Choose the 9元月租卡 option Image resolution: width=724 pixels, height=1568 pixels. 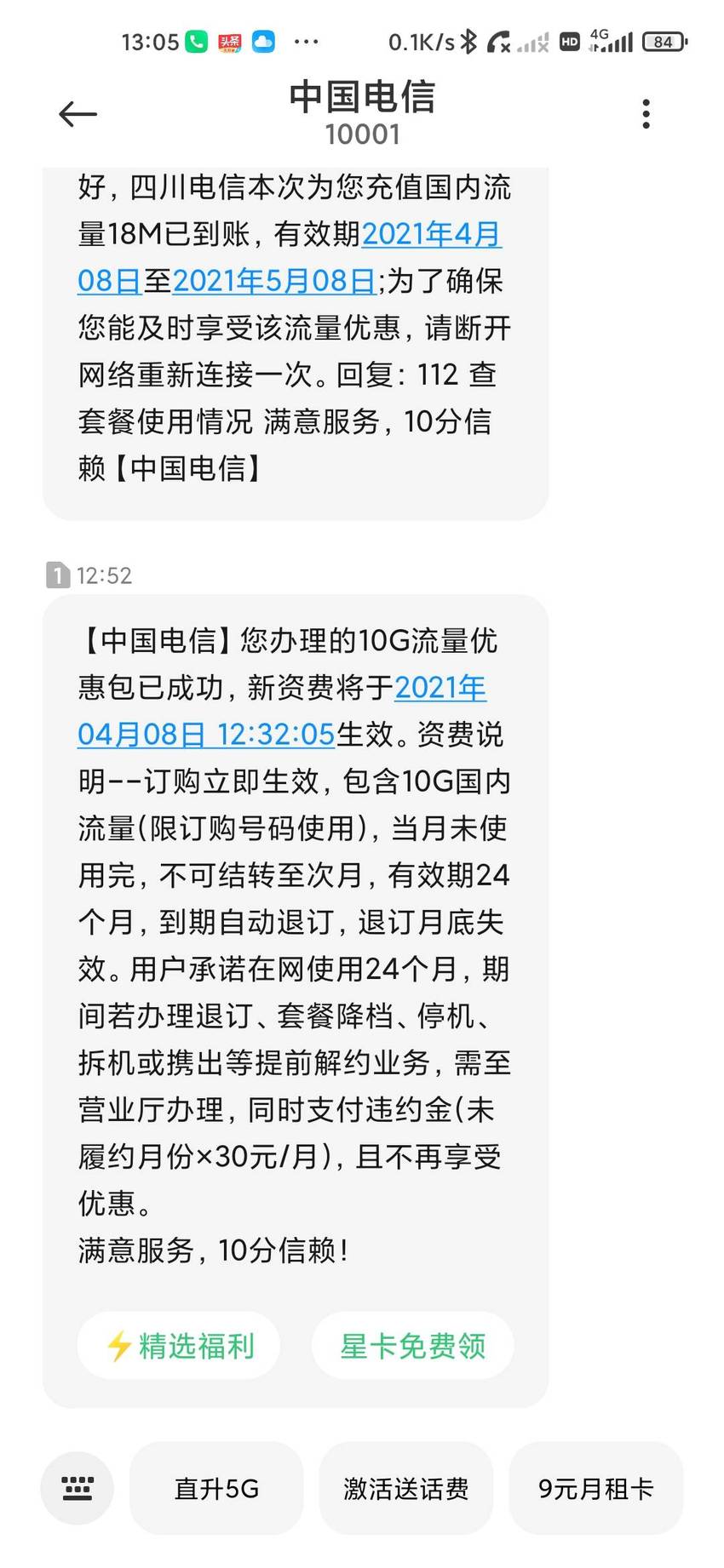[x=596, y=1488]
